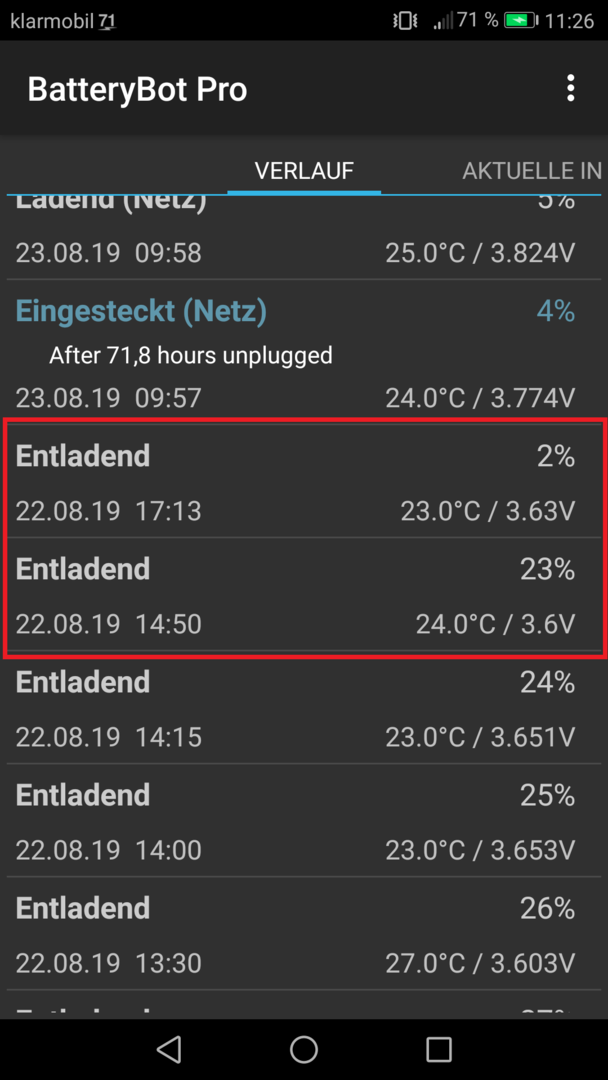The width and height of the screenshot is (608, 1080).
Task: Open the overflow menu
Action: pos(569,89)
